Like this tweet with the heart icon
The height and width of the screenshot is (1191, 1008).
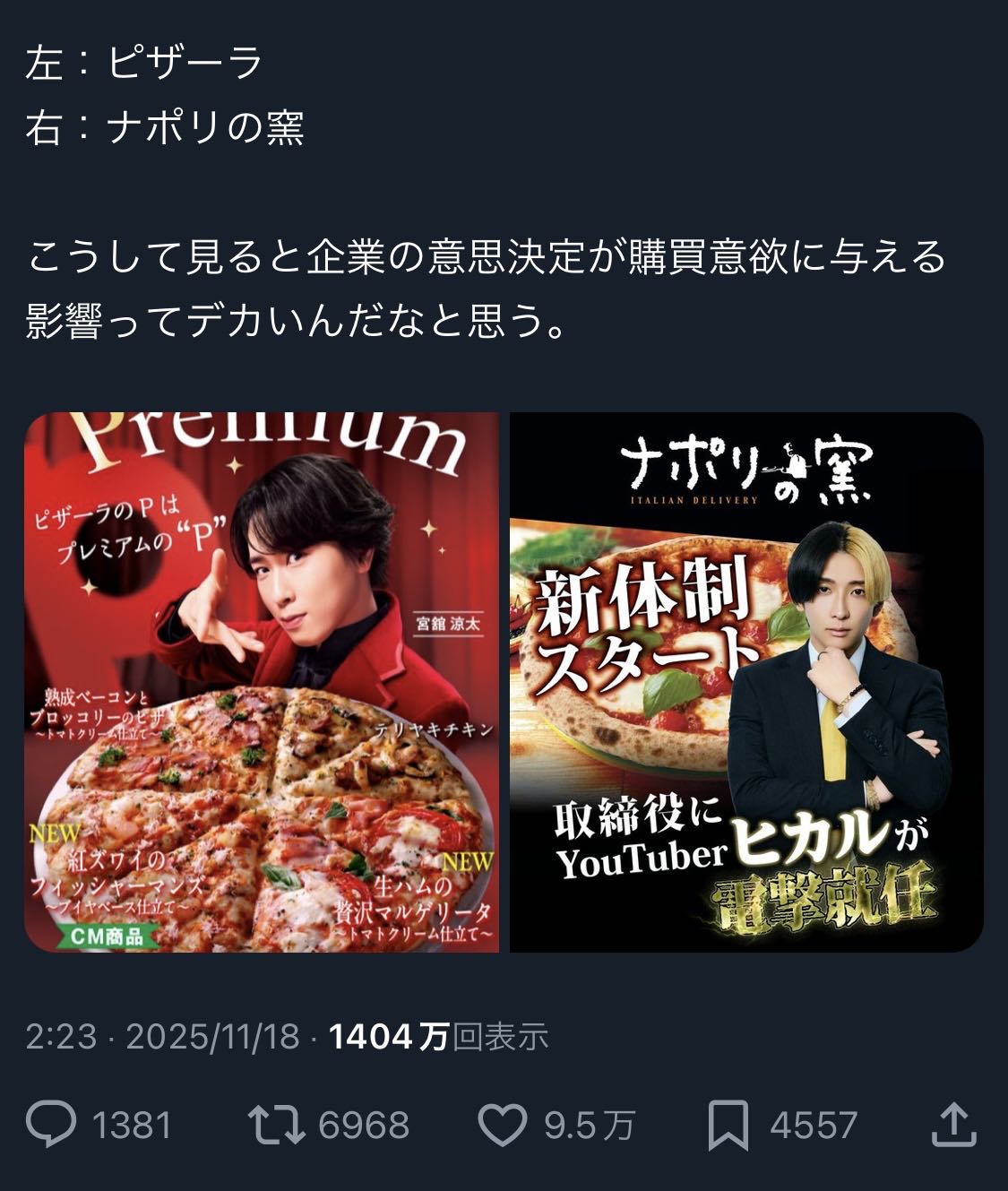[x=504, y=1125]
